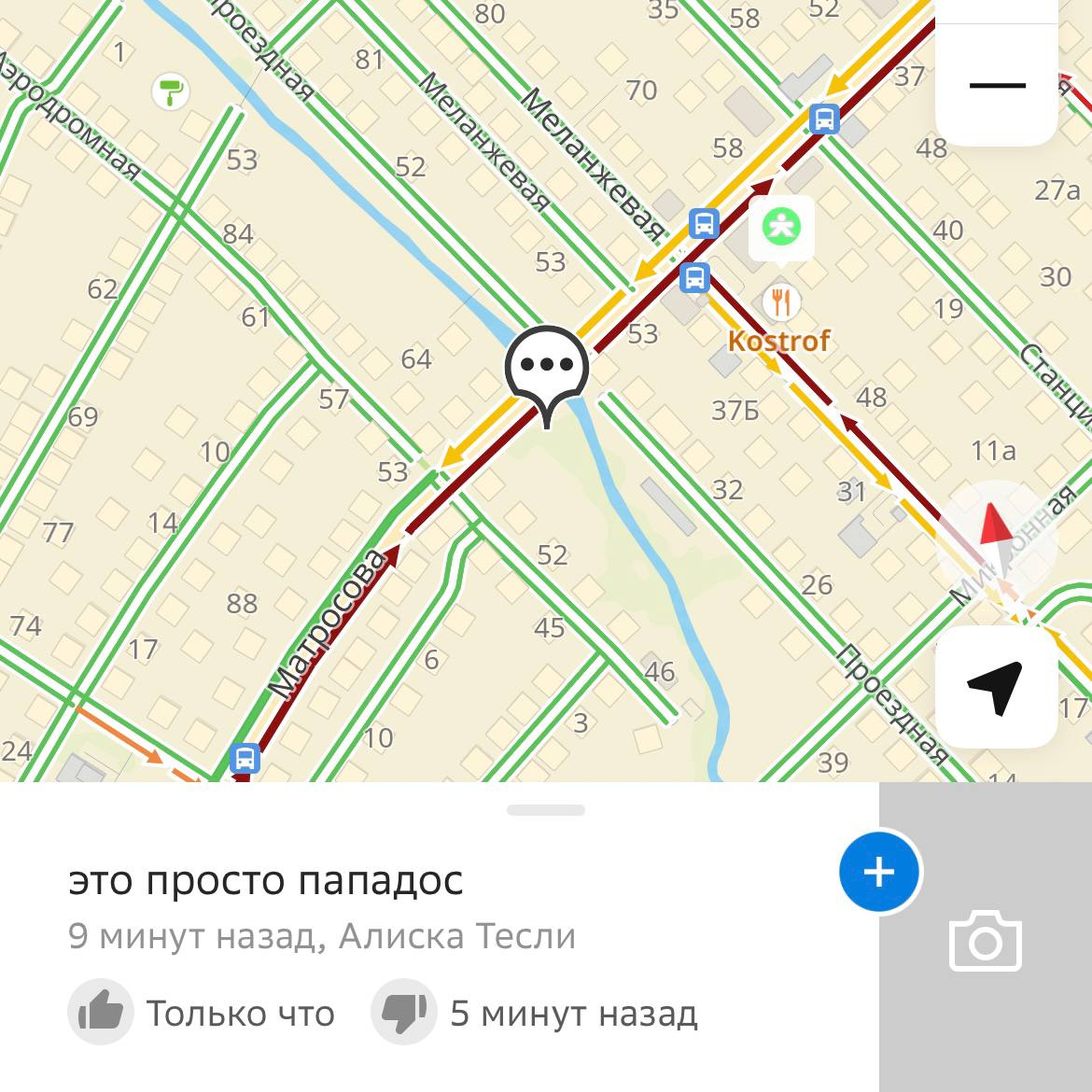Zoom out the map with minus button

click(997, 86)
